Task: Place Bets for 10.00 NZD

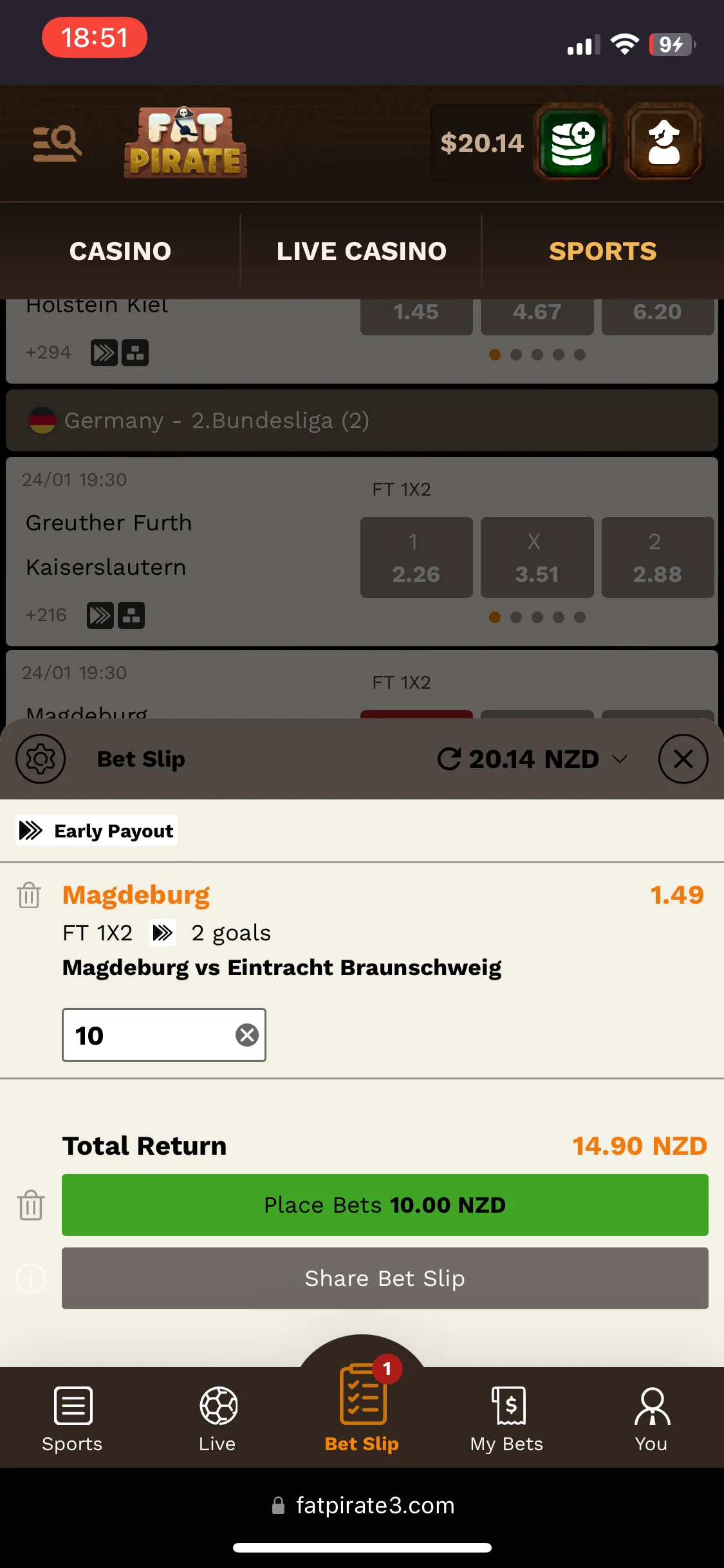Action: pos(385,1204)
